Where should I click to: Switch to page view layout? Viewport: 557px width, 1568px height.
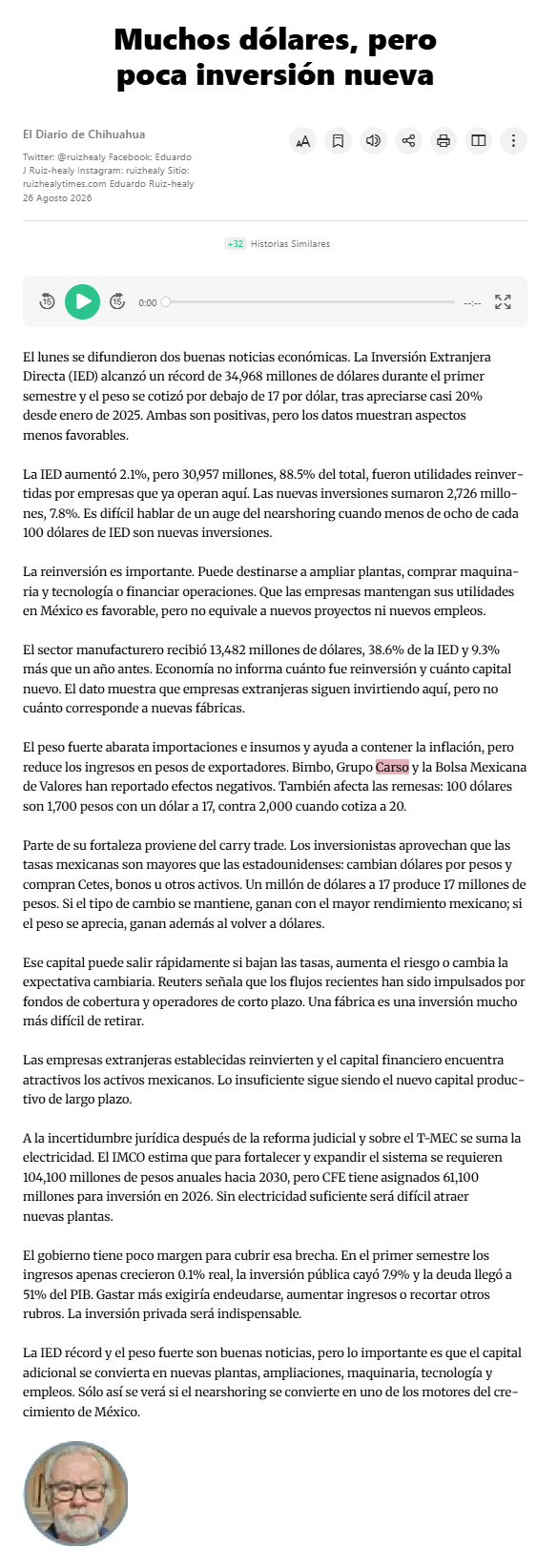[479, 141]
